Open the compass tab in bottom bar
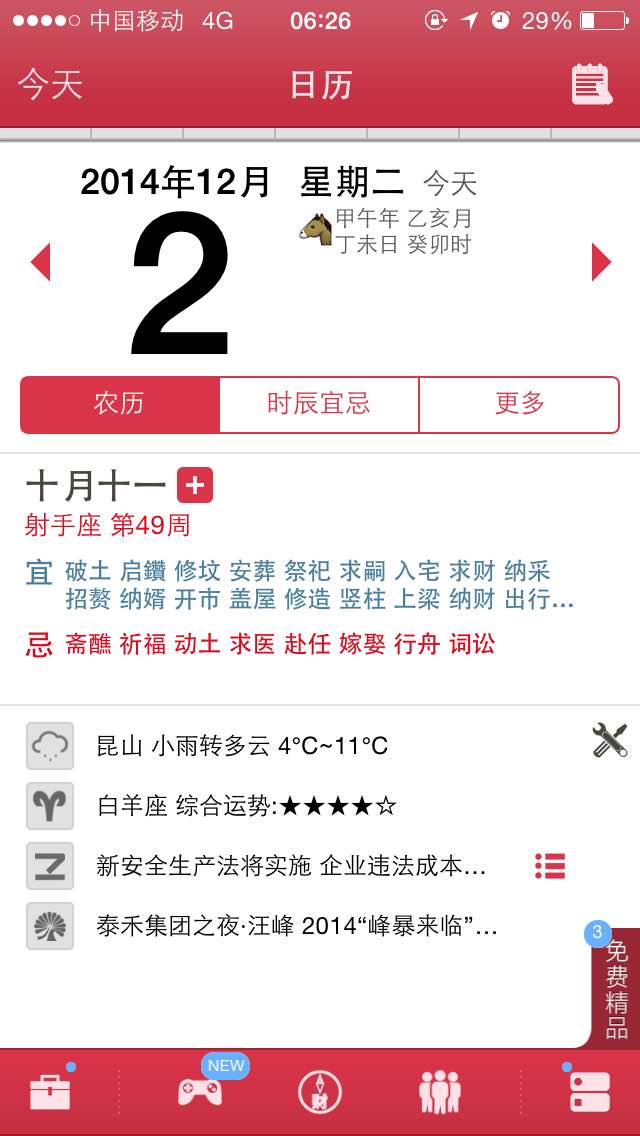Screen dimensions: 640x1136 (x=320, y=1092)
